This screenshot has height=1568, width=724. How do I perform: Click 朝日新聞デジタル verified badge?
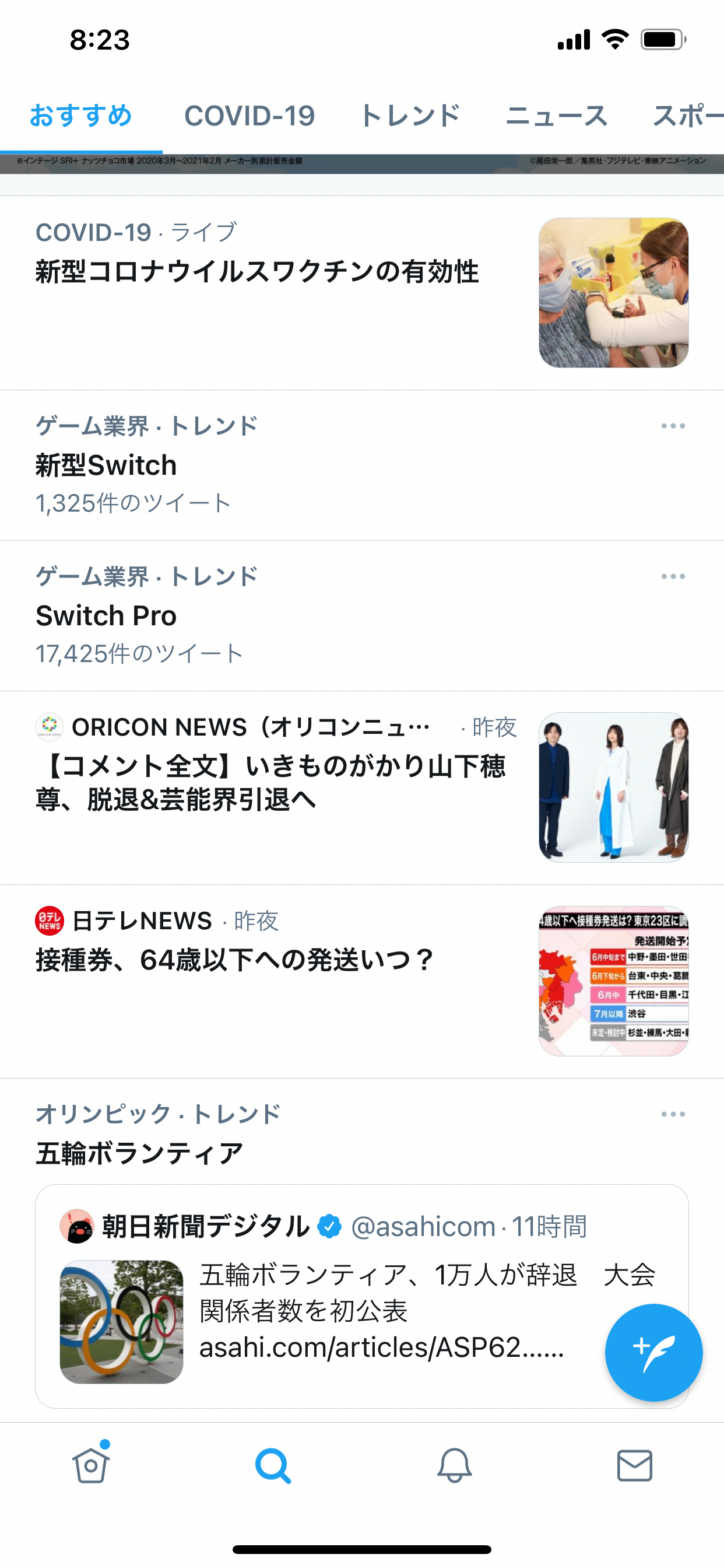point(328,1227)
